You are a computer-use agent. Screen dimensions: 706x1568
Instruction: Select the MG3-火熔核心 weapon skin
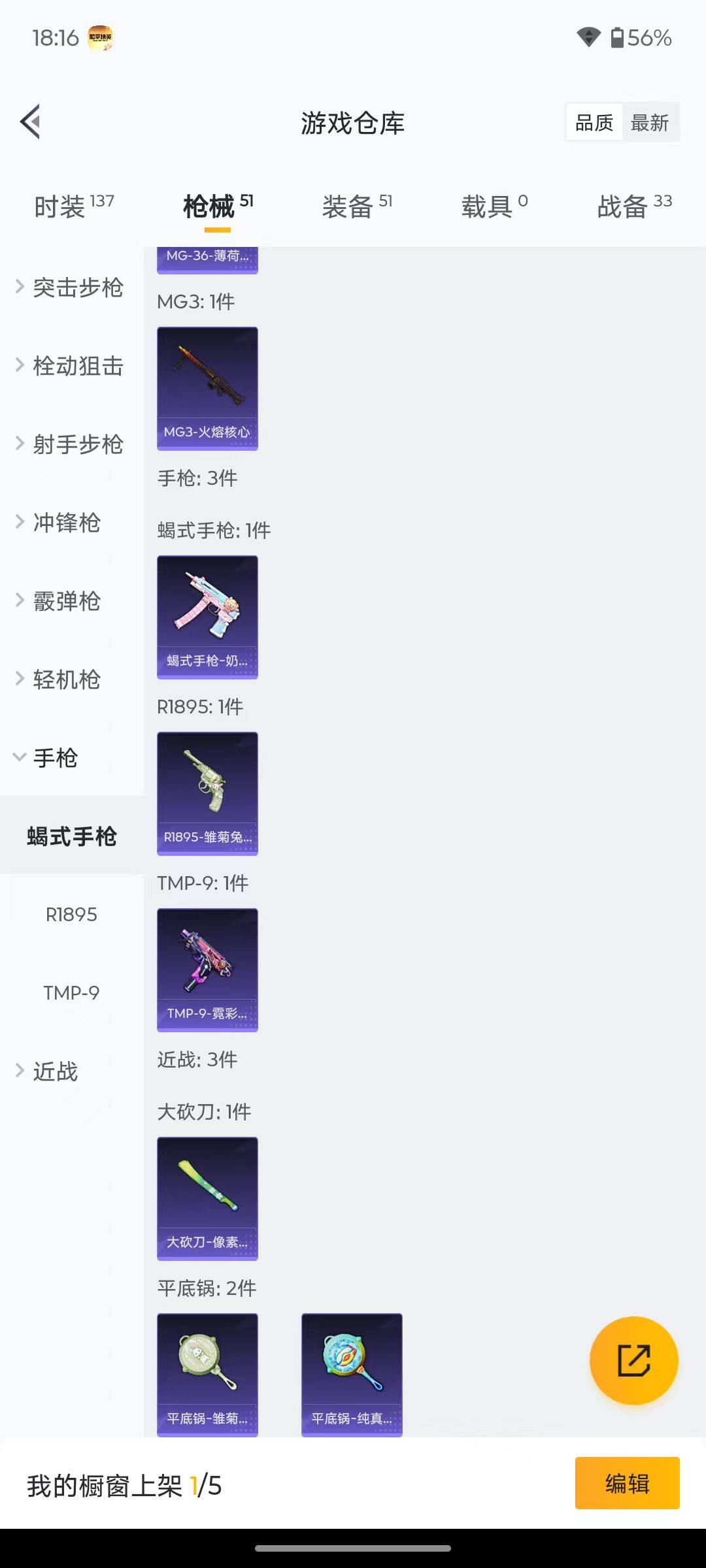(x=207, y=387)
